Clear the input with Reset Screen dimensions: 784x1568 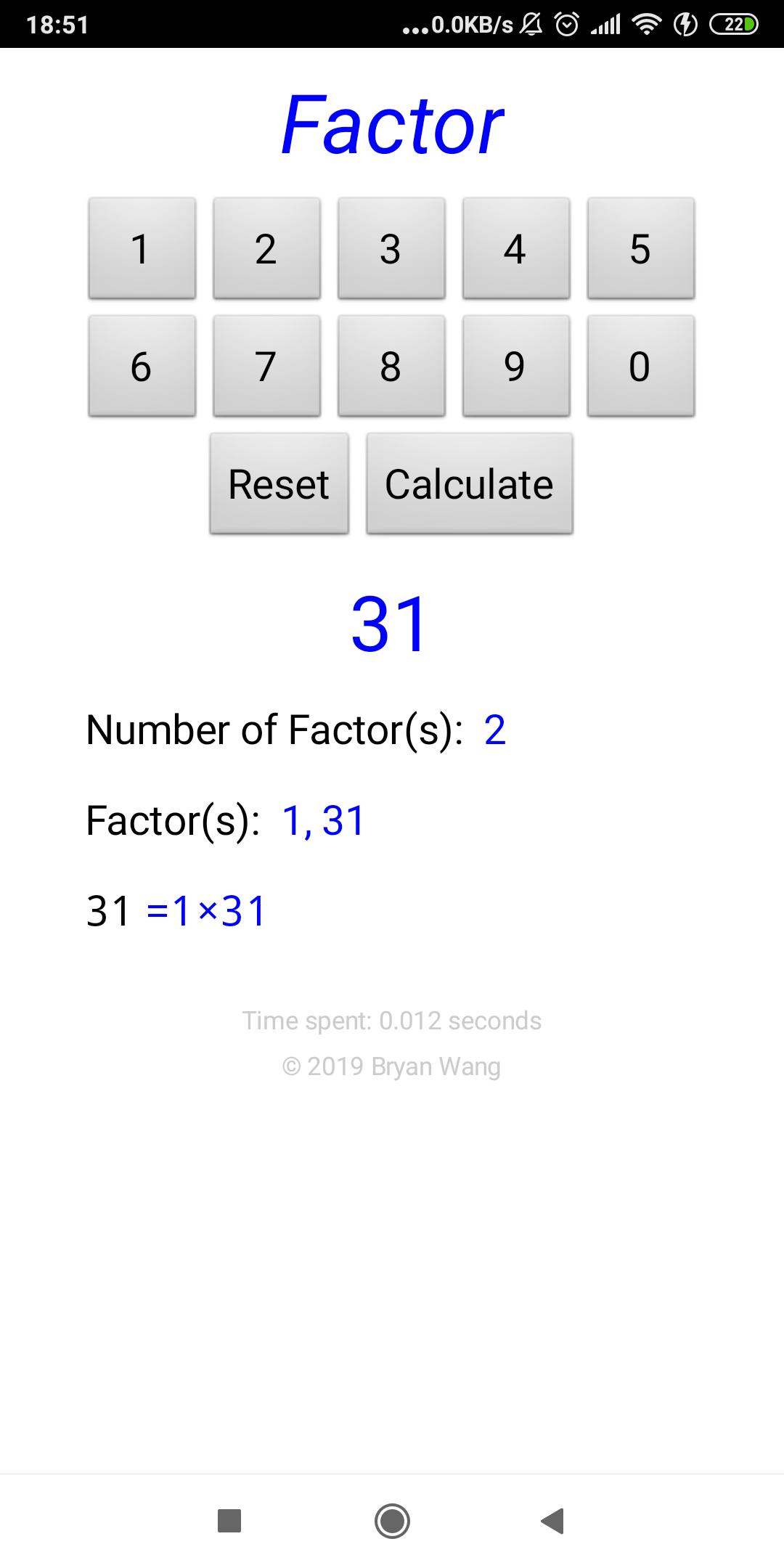[279, 484]
